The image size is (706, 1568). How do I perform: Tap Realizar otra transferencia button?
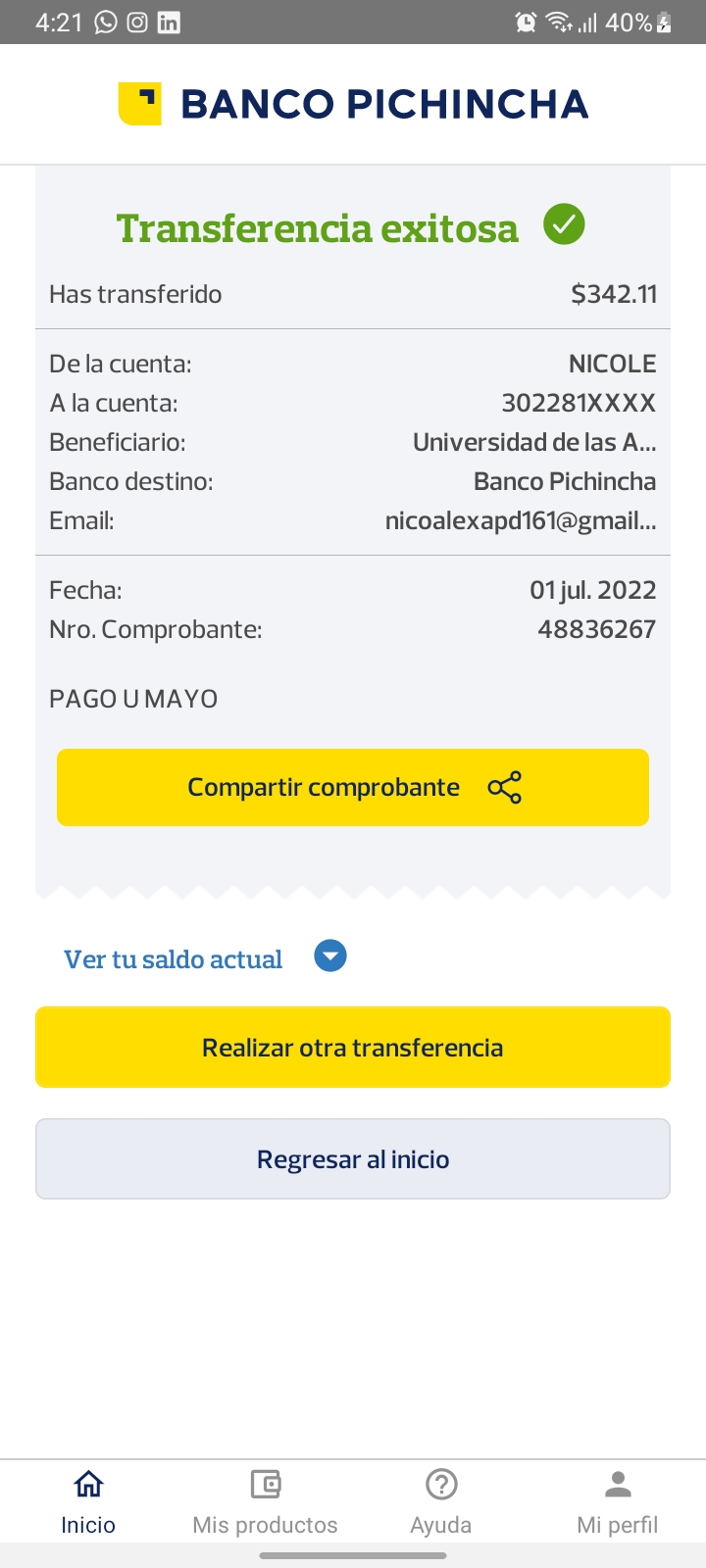353,1048
